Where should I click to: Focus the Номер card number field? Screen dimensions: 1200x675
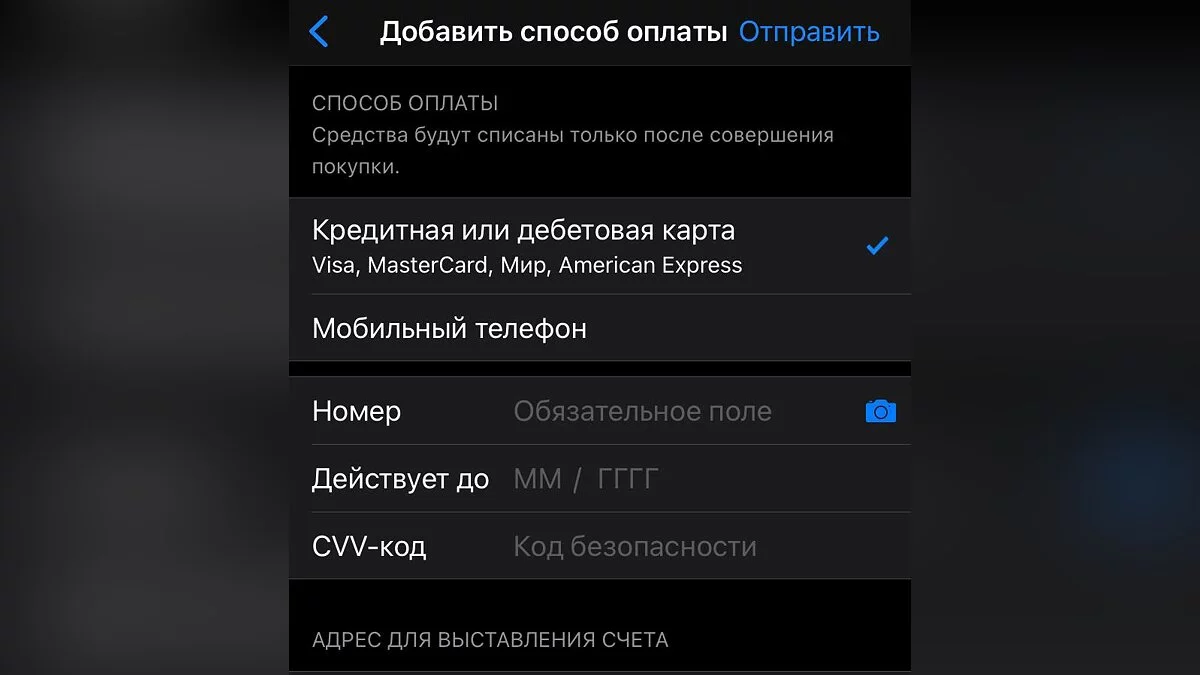click(x=642, y=411)
